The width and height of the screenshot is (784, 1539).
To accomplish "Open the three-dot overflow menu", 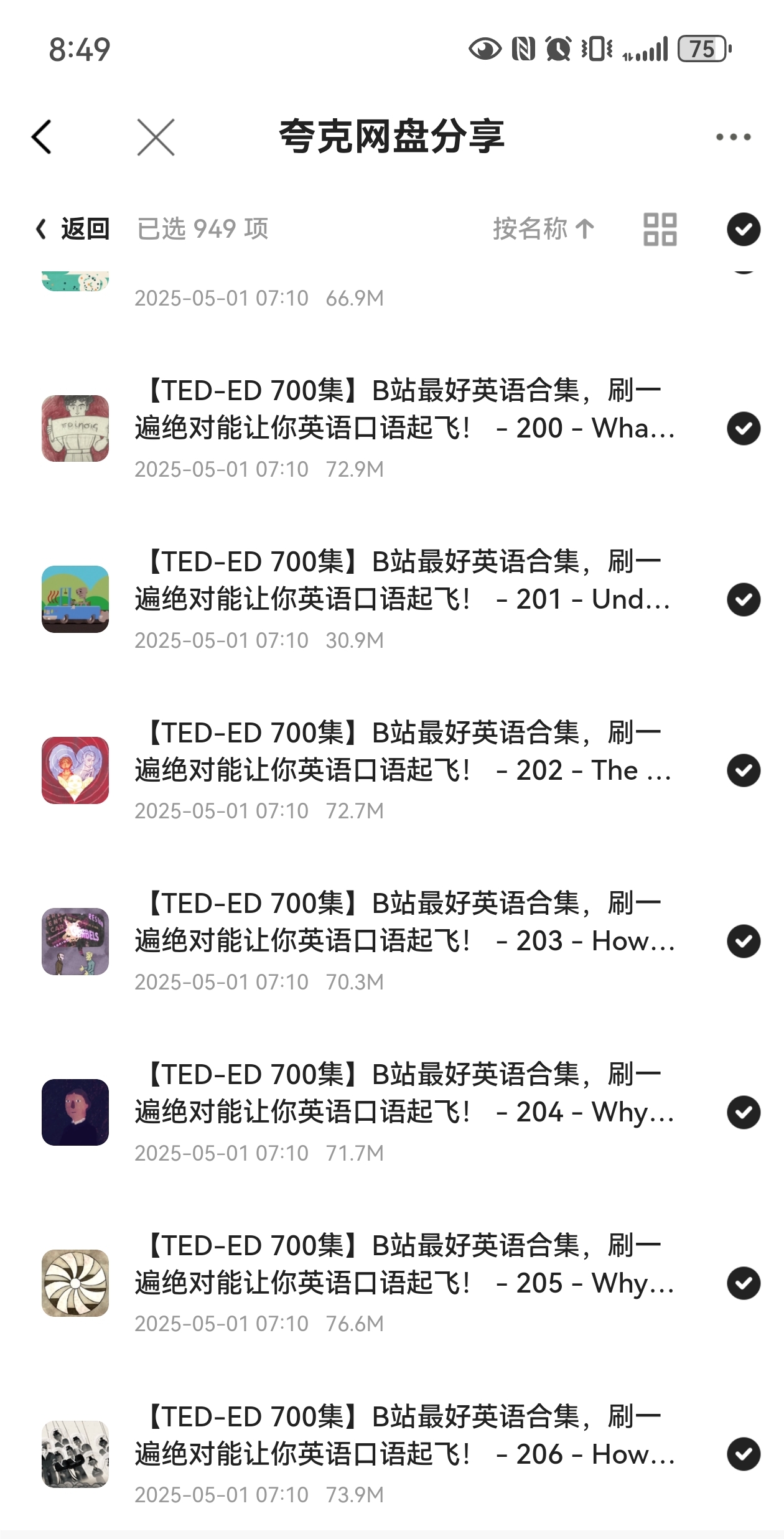I will (x=733, y=137).
